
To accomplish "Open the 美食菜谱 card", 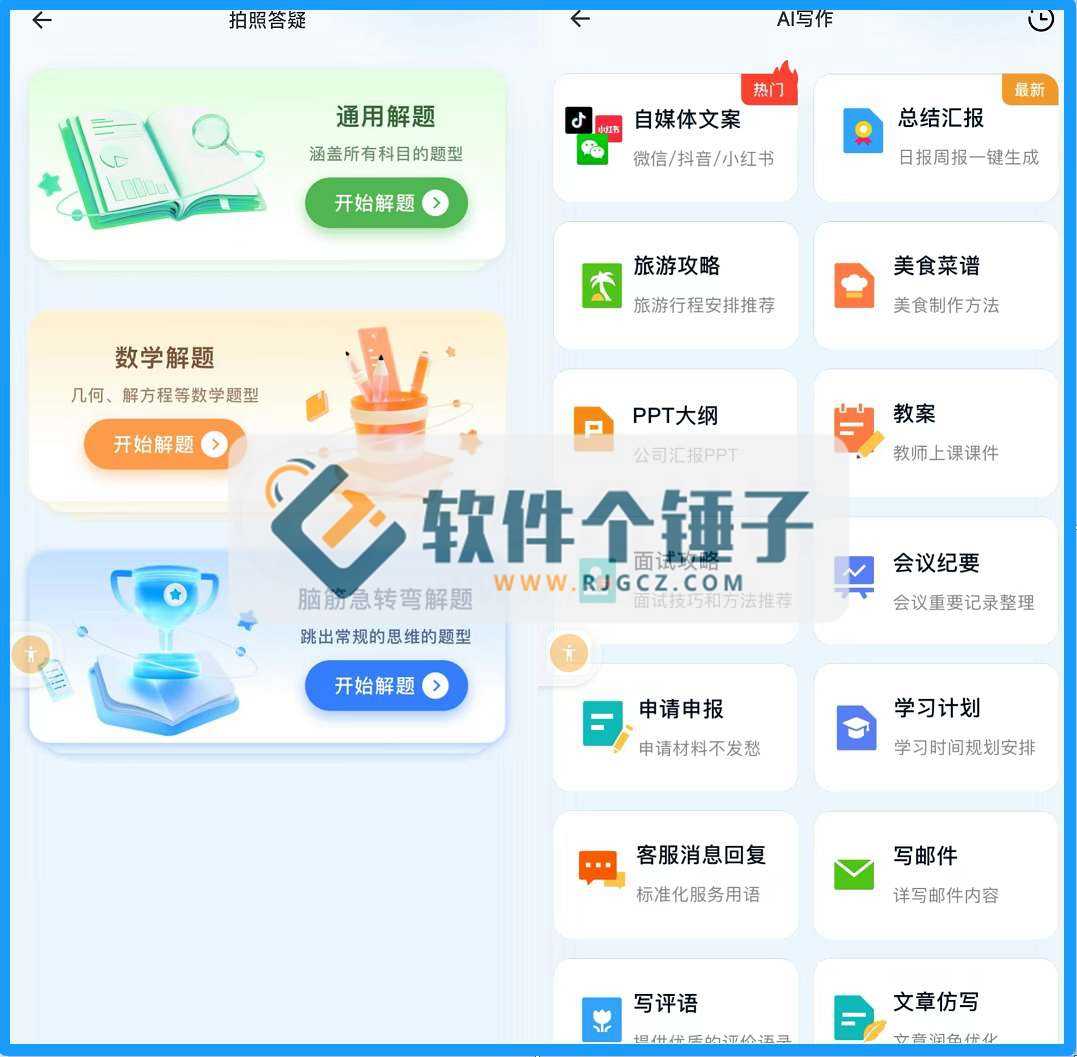I will 936,285.
